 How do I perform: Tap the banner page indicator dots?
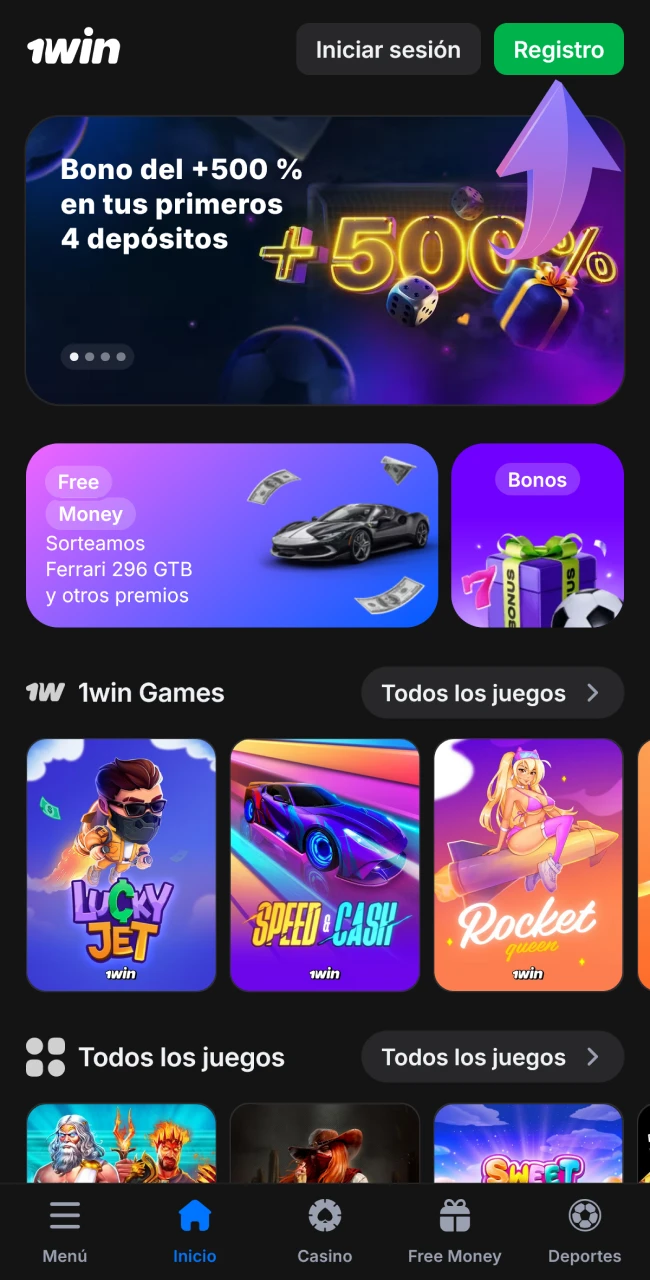97,357
